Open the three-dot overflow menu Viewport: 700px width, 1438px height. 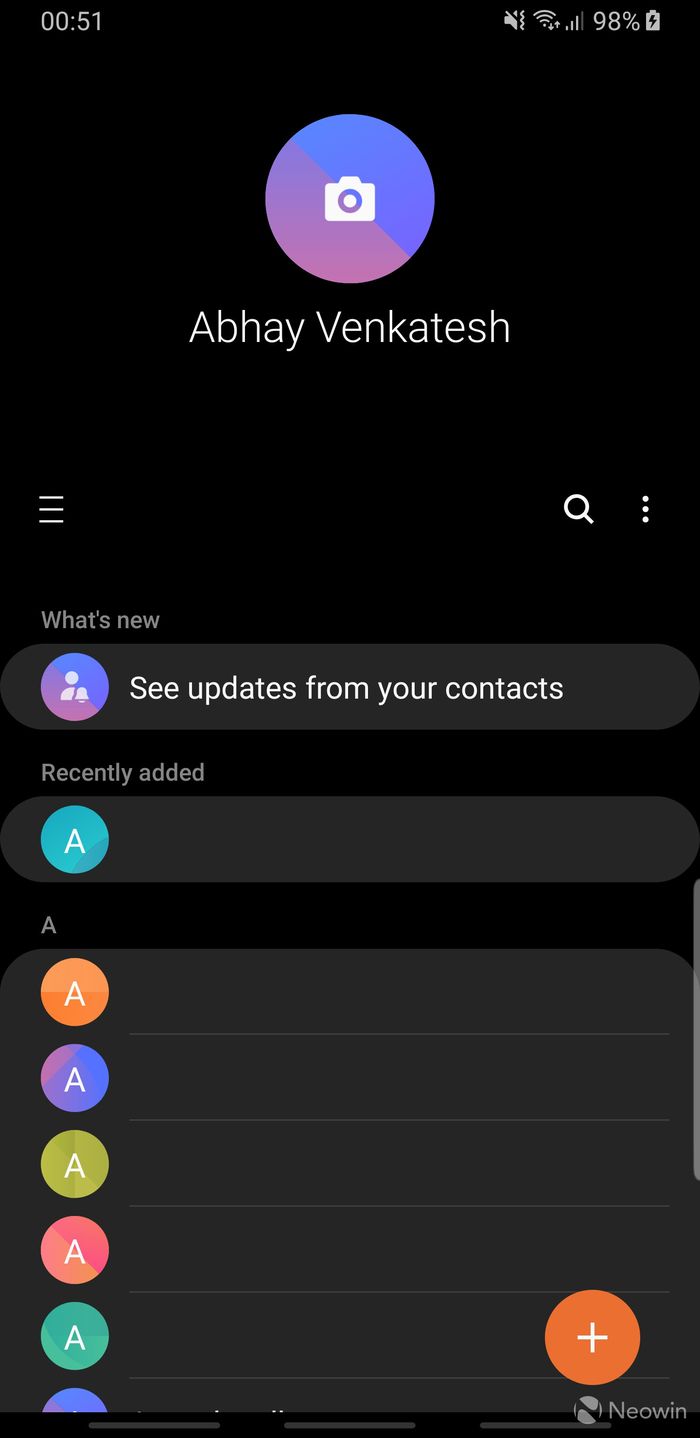pos(645,510)
